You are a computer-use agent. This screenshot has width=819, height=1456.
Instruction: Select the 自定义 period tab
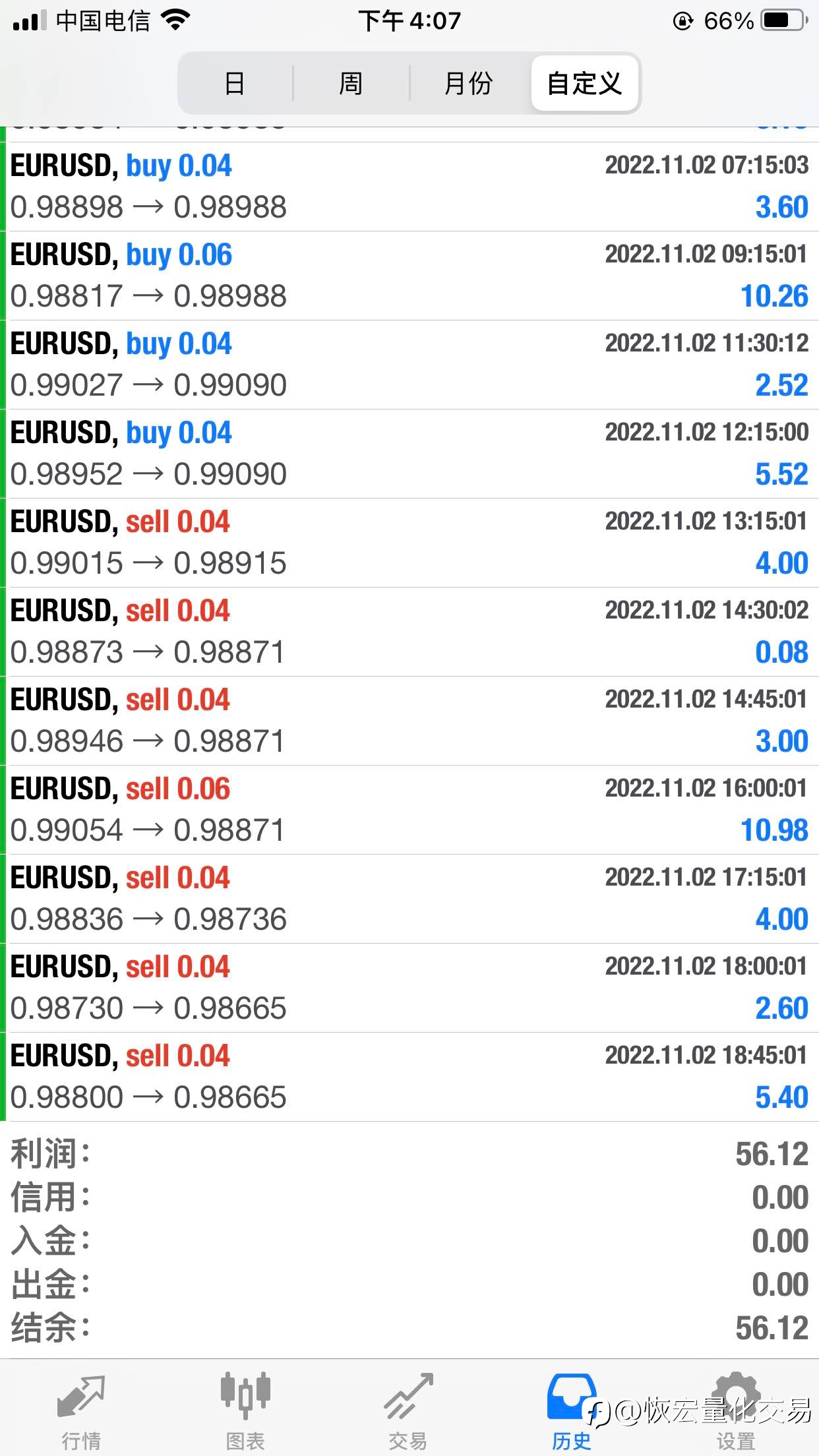(585, 83)
